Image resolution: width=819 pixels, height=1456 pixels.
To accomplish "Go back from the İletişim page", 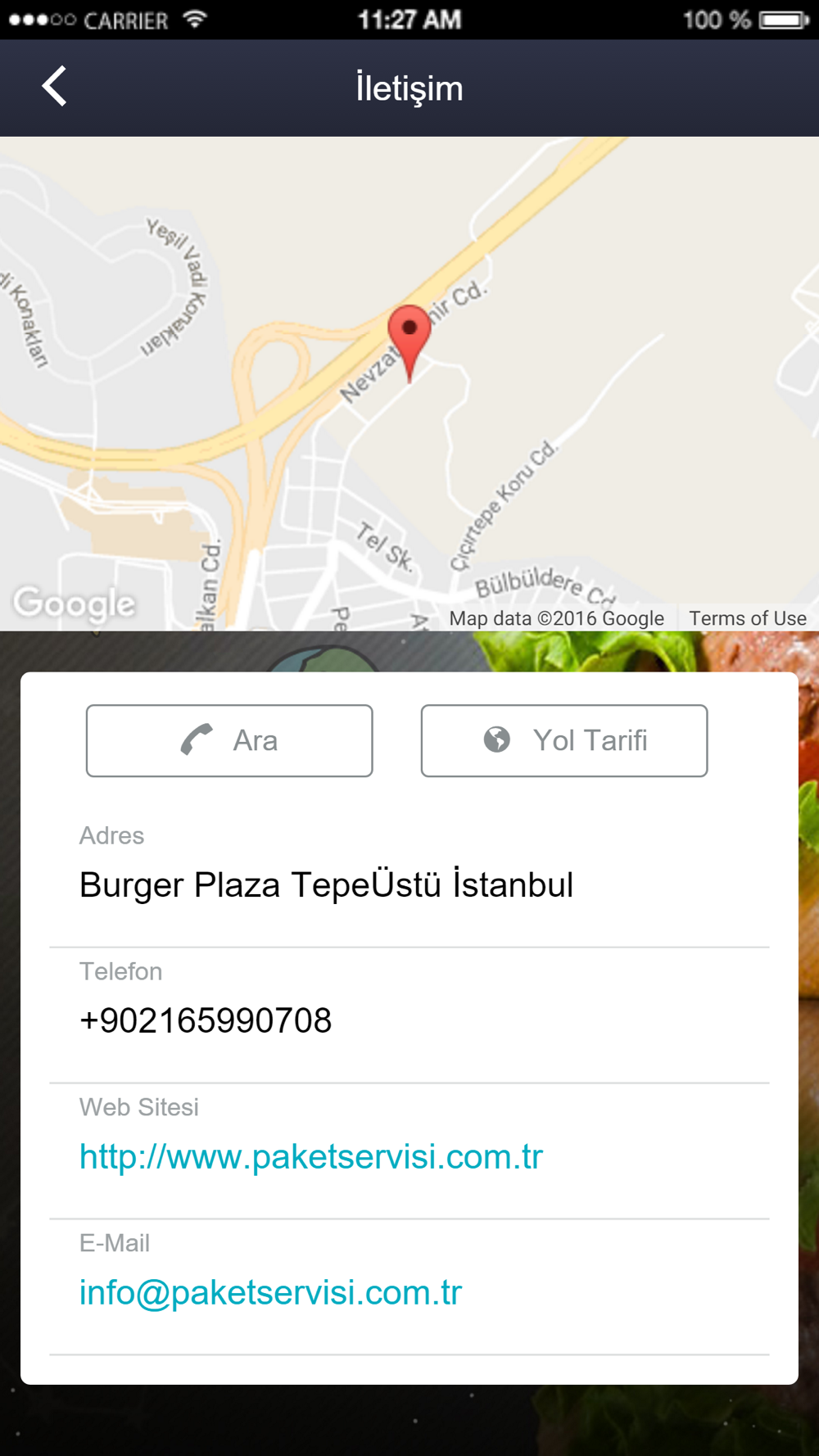I will [54, 87].
